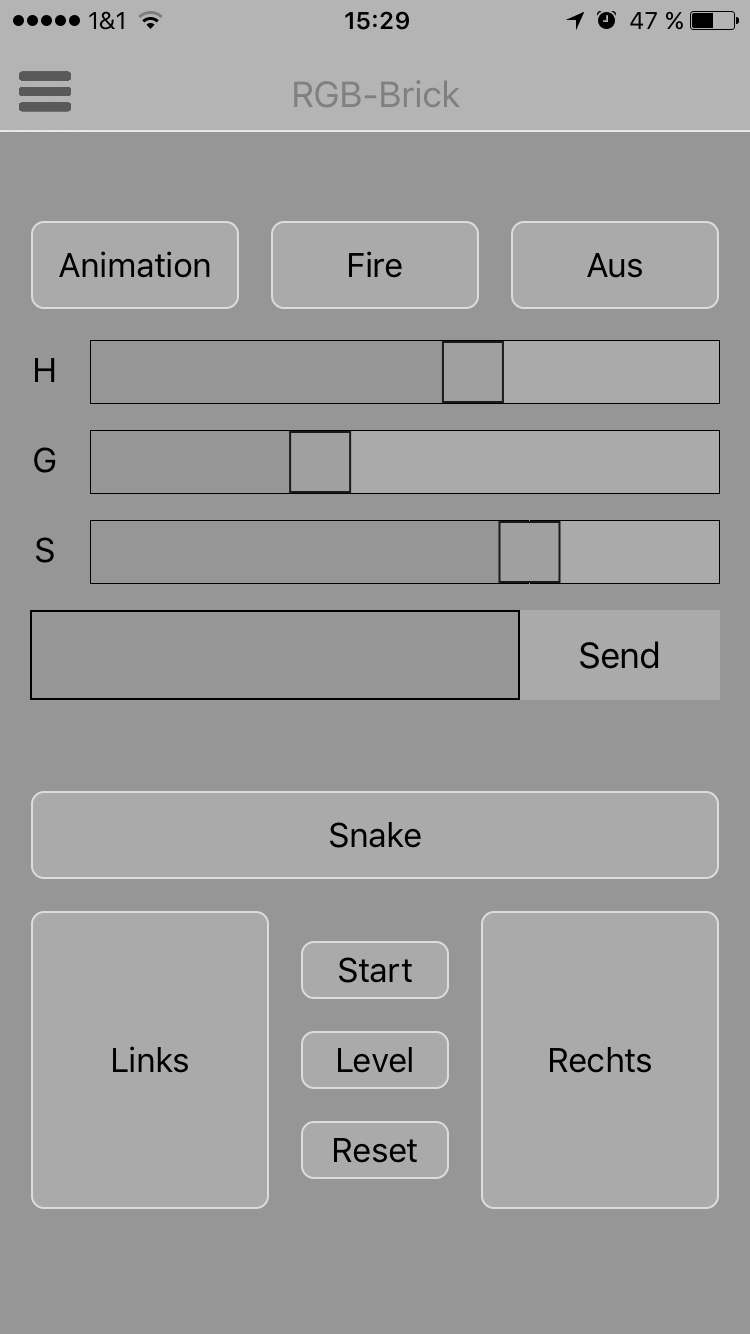Turn off with the Aus button
Image resolution: width=750 pixels, height=1334 pixels.
point(615,265)
